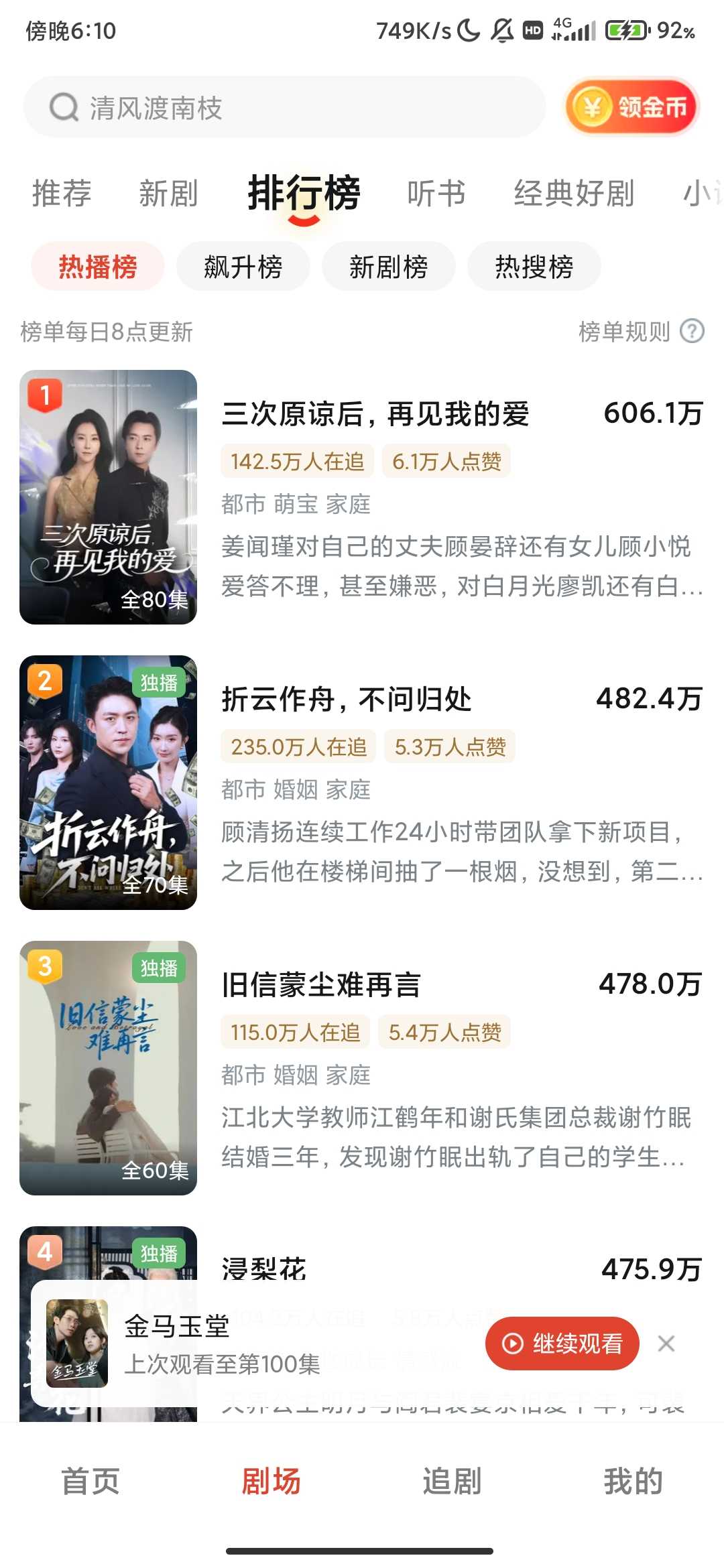
Task: Show the 热搜榜 ranking
Action: click(x=534, y=267)
